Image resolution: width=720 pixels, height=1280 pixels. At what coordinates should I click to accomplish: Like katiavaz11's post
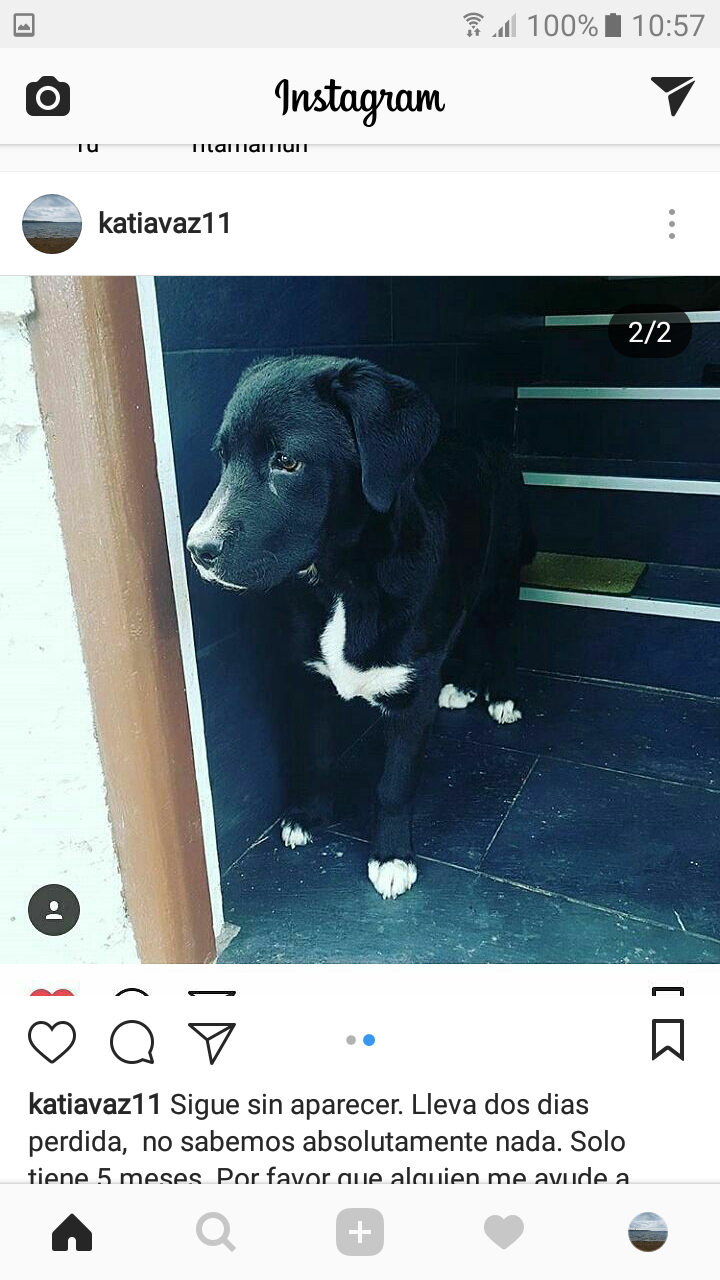point(52,1042)
